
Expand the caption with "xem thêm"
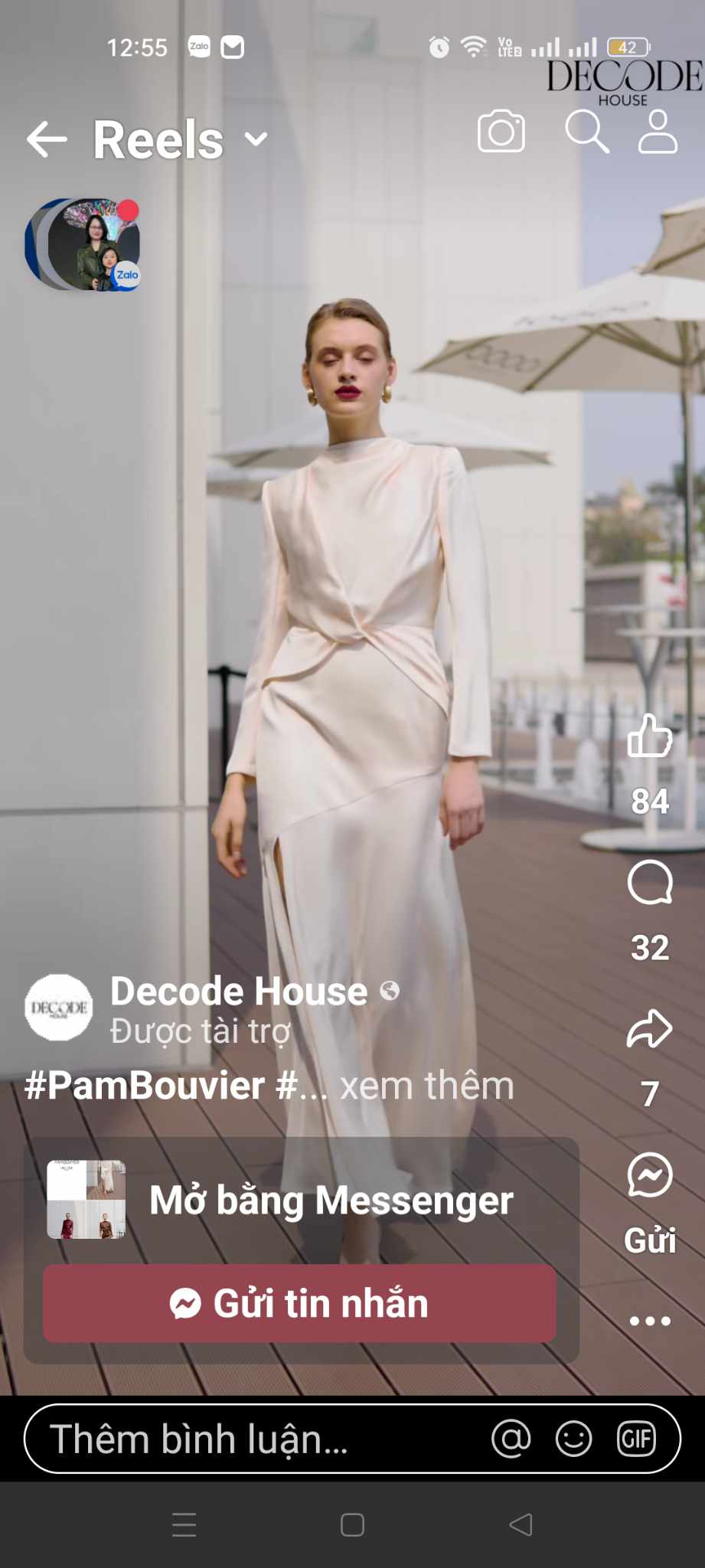pyautogui.click(x=426, y=1086)
